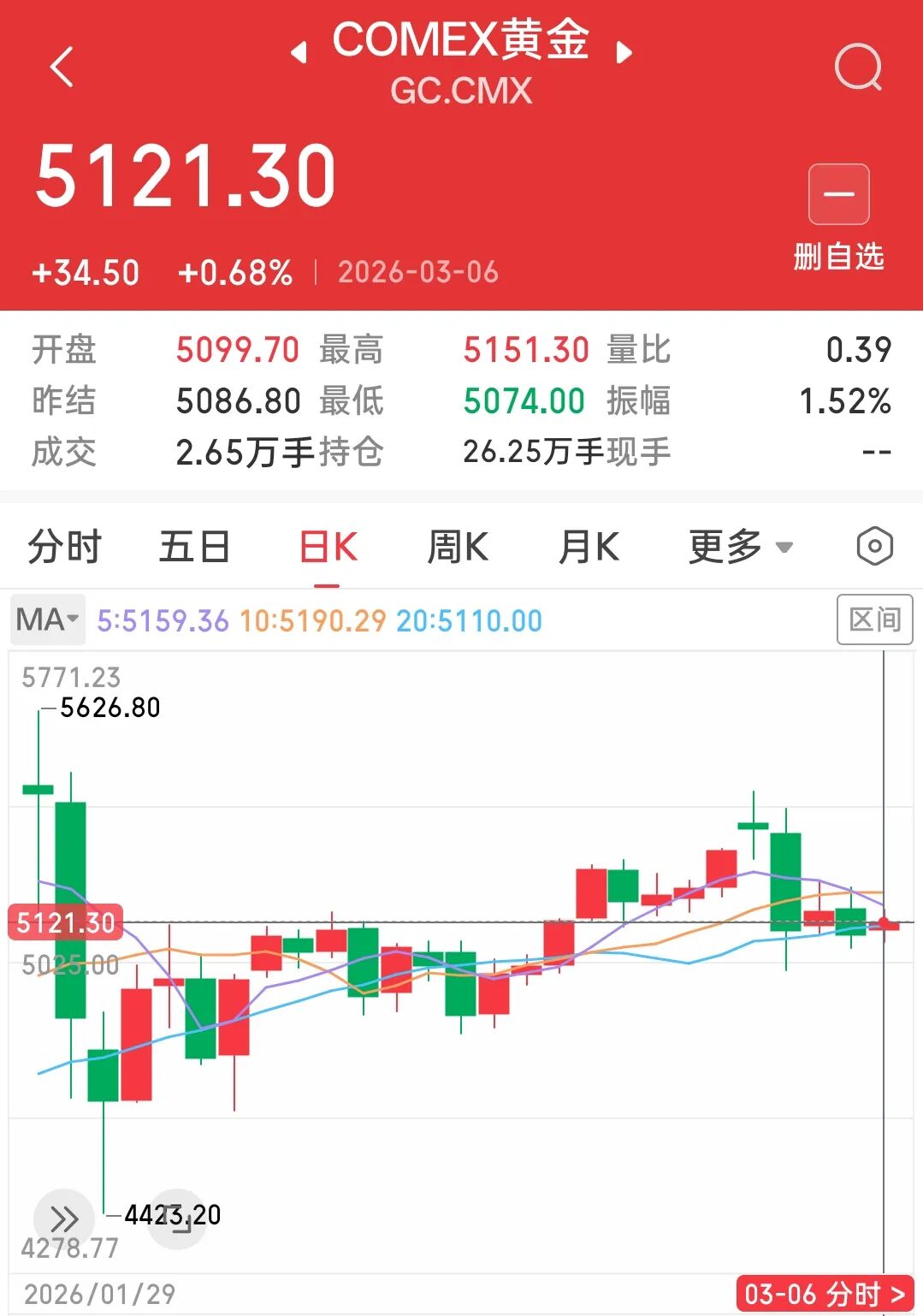Open 月K monthly chart tab
Viewport: 923px width, 1316px height.
589,545
